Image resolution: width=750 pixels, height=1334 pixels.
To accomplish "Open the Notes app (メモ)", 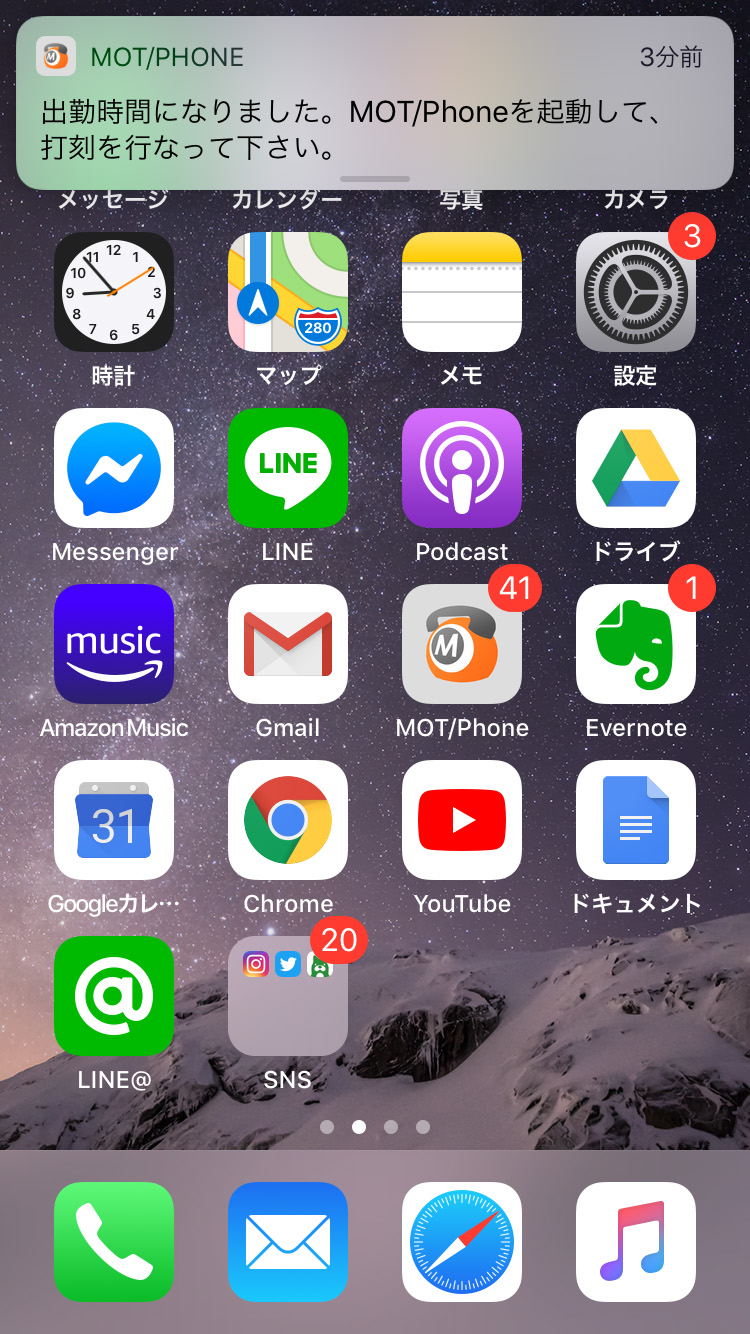I will pos(462,292).
